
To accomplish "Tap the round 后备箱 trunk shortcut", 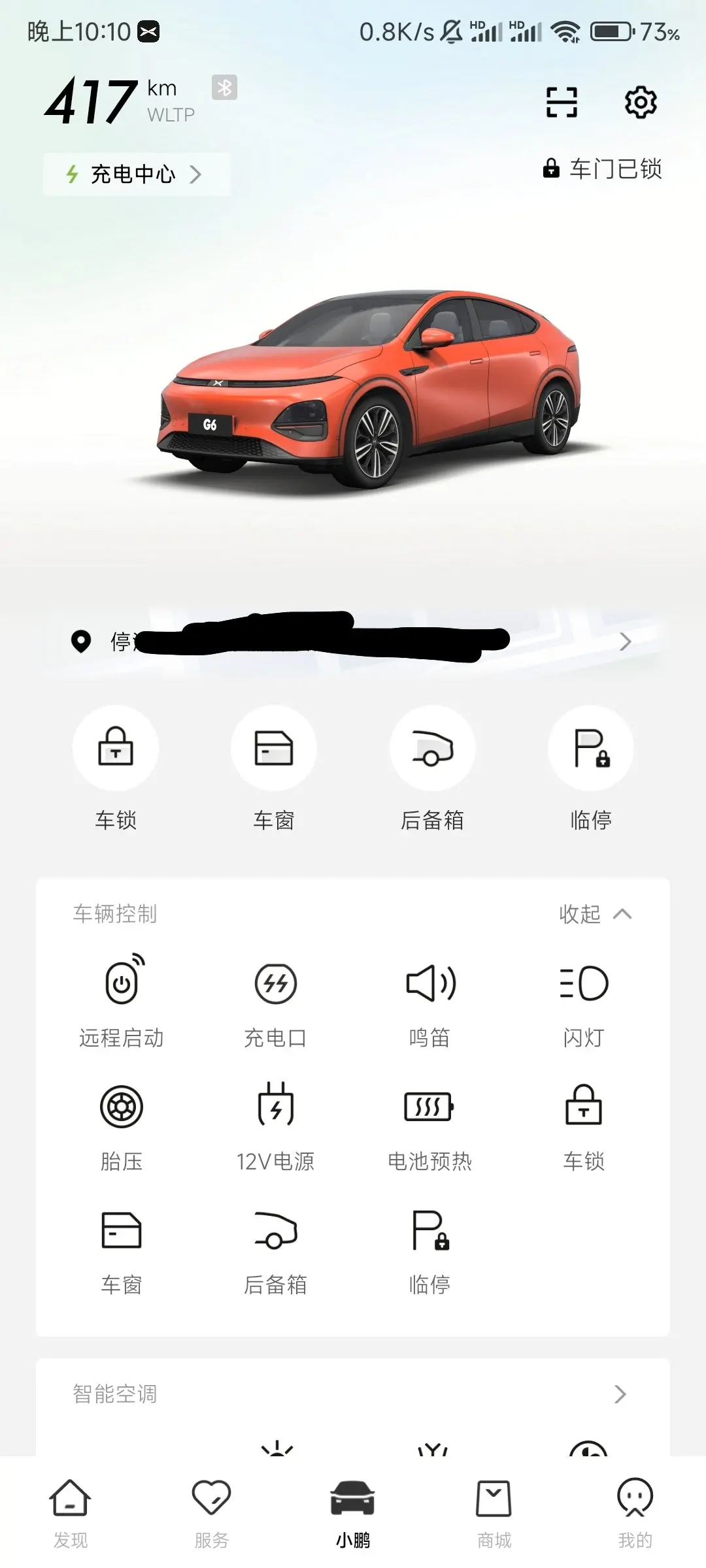I will click(x=432, y=749).
